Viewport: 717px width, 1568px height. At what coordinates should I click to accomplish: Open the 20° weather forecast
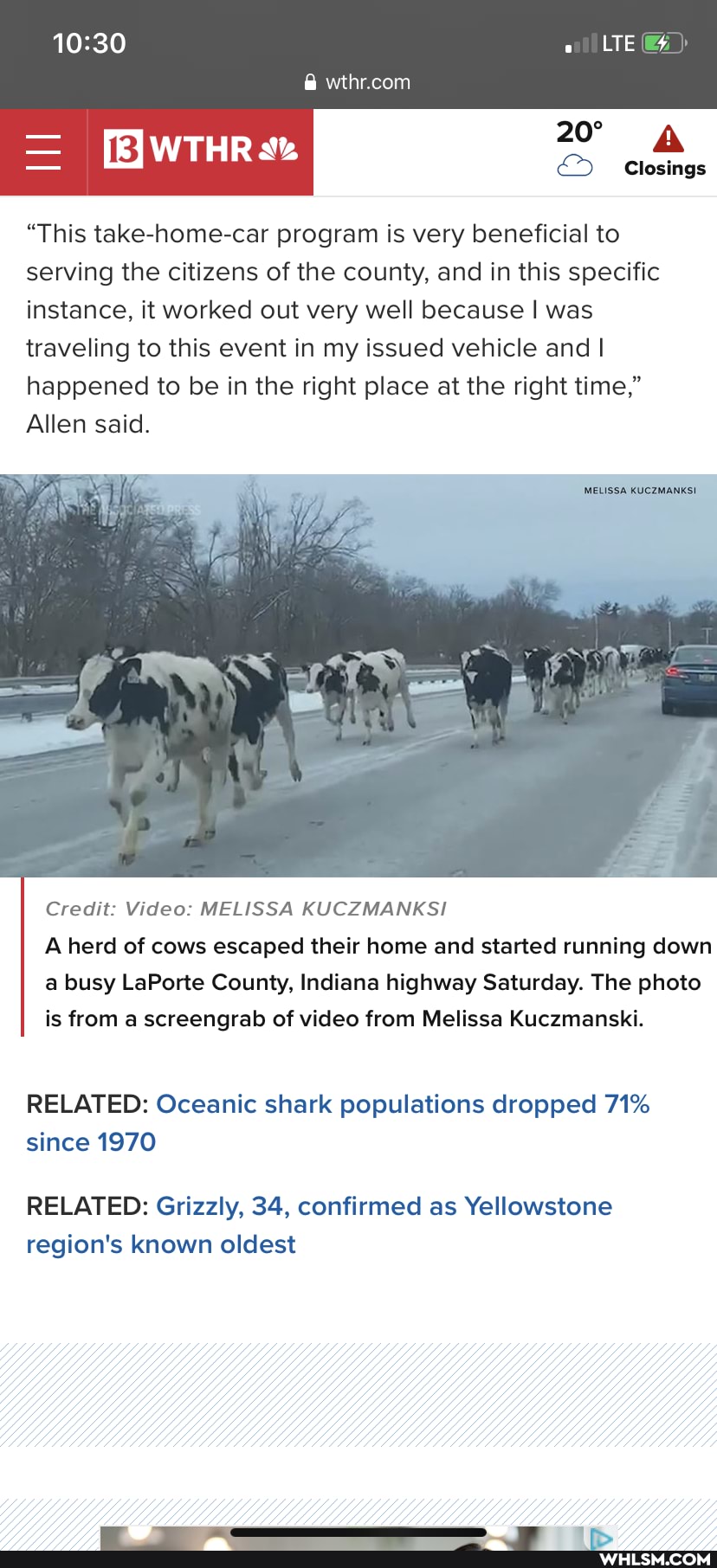tap(577, 148)
